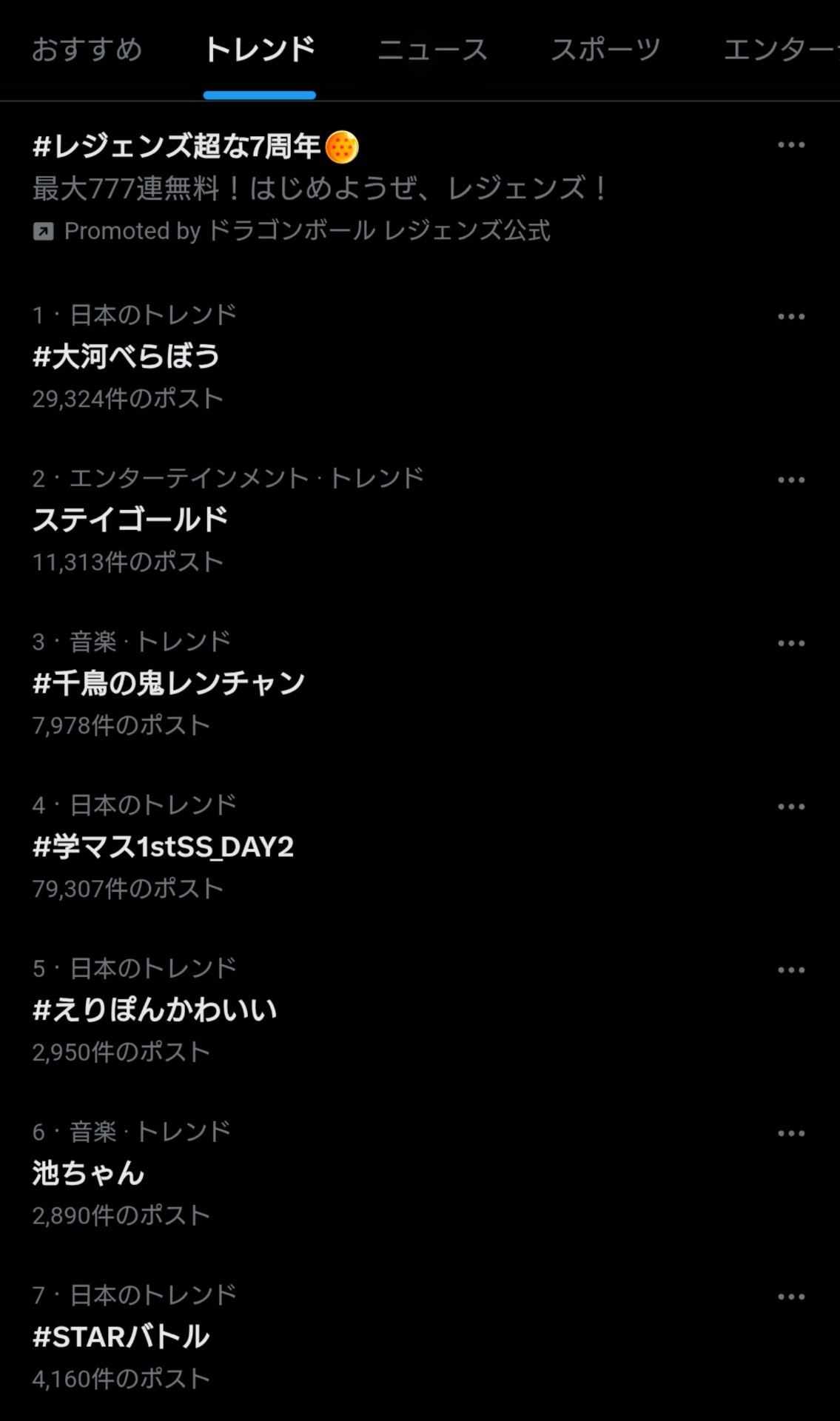This screenshot has width=840, height=1421.
Task: Select the トレンド tab
Action: [x=260, y=49]
